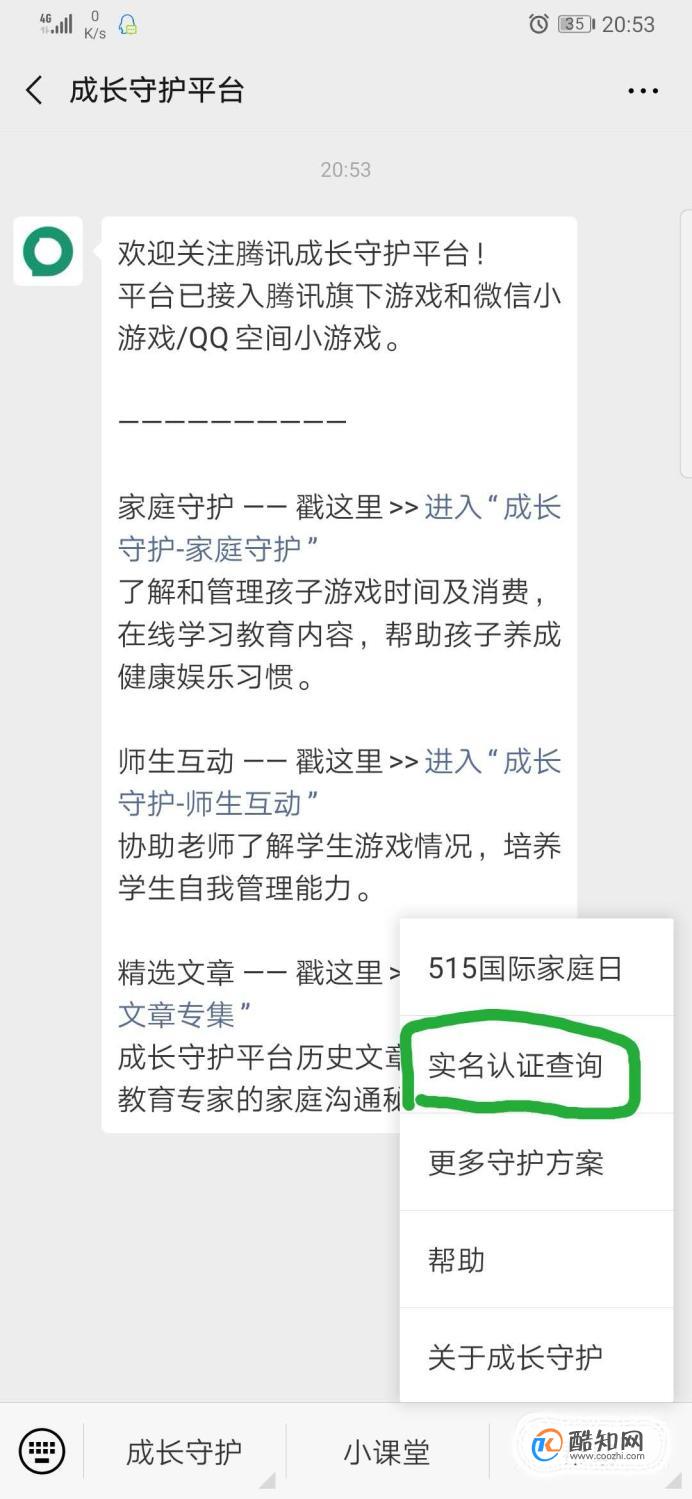Go back from 成长守护平台 chat

[x=34, y=91]
